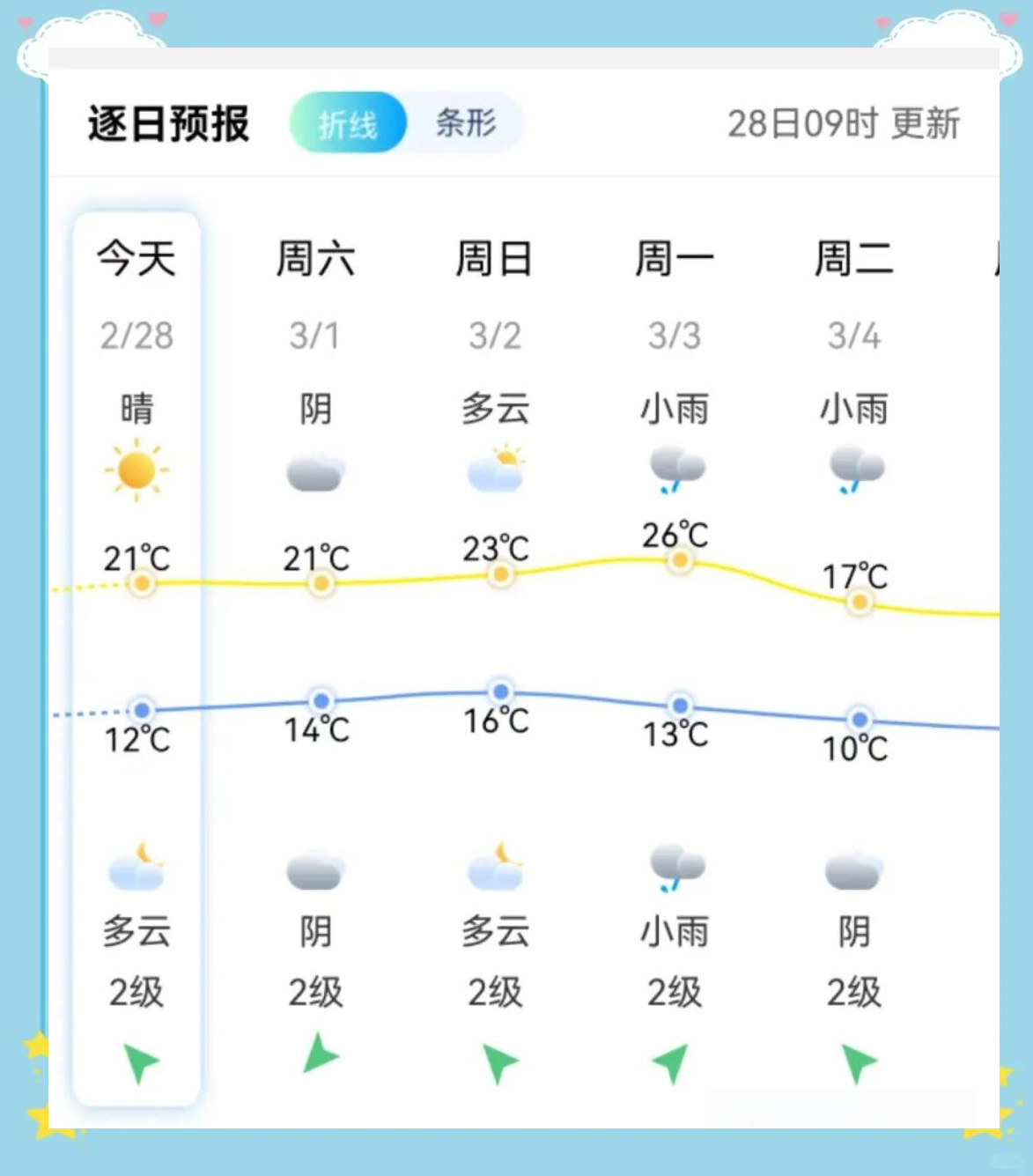The height and width of the screenshot is (1176, 1033).
Task: Click the 16℃ low temperature marker on 周日
Action: click(500, 692)
